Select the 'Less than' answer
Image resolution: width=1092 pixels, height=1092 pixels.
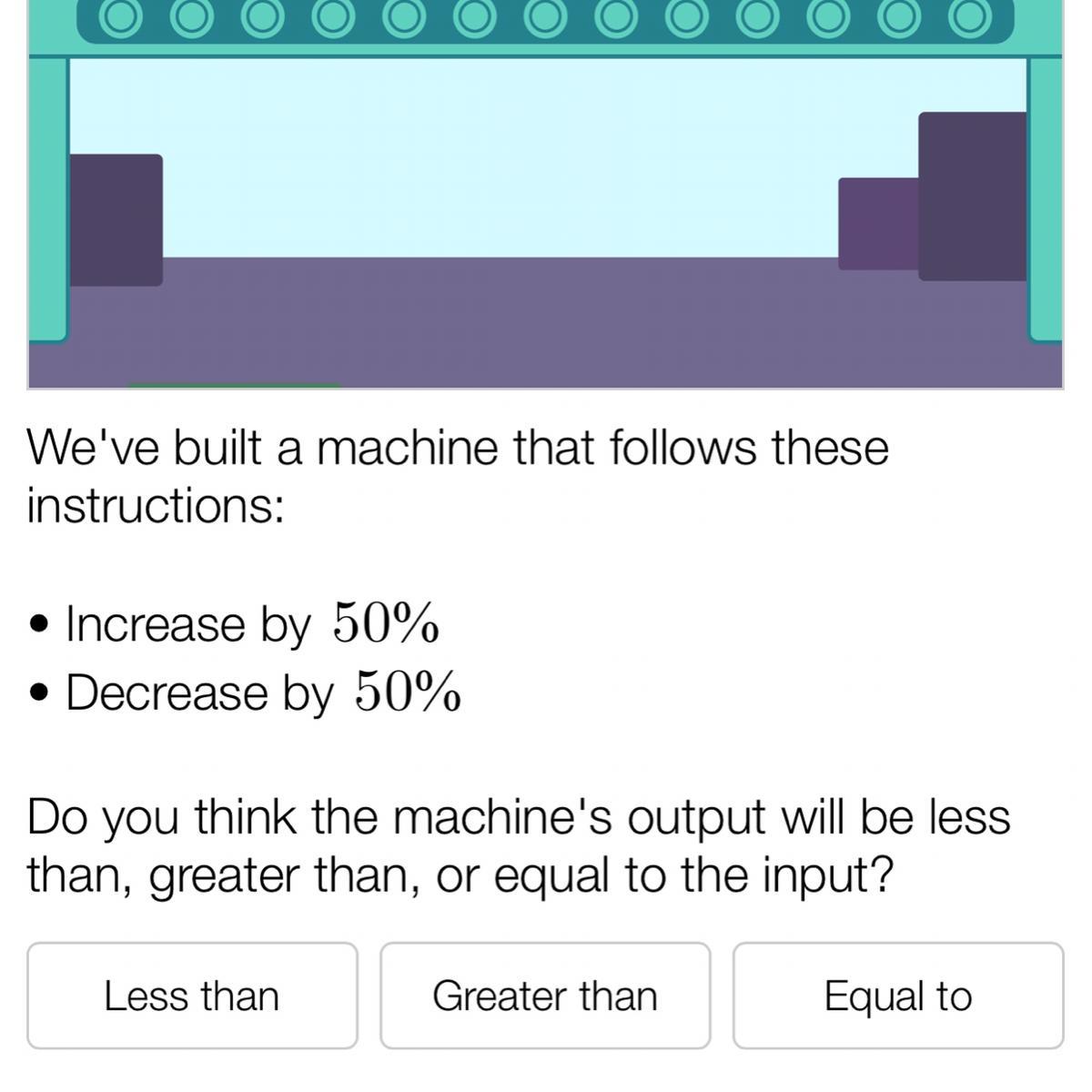point(192,996)
